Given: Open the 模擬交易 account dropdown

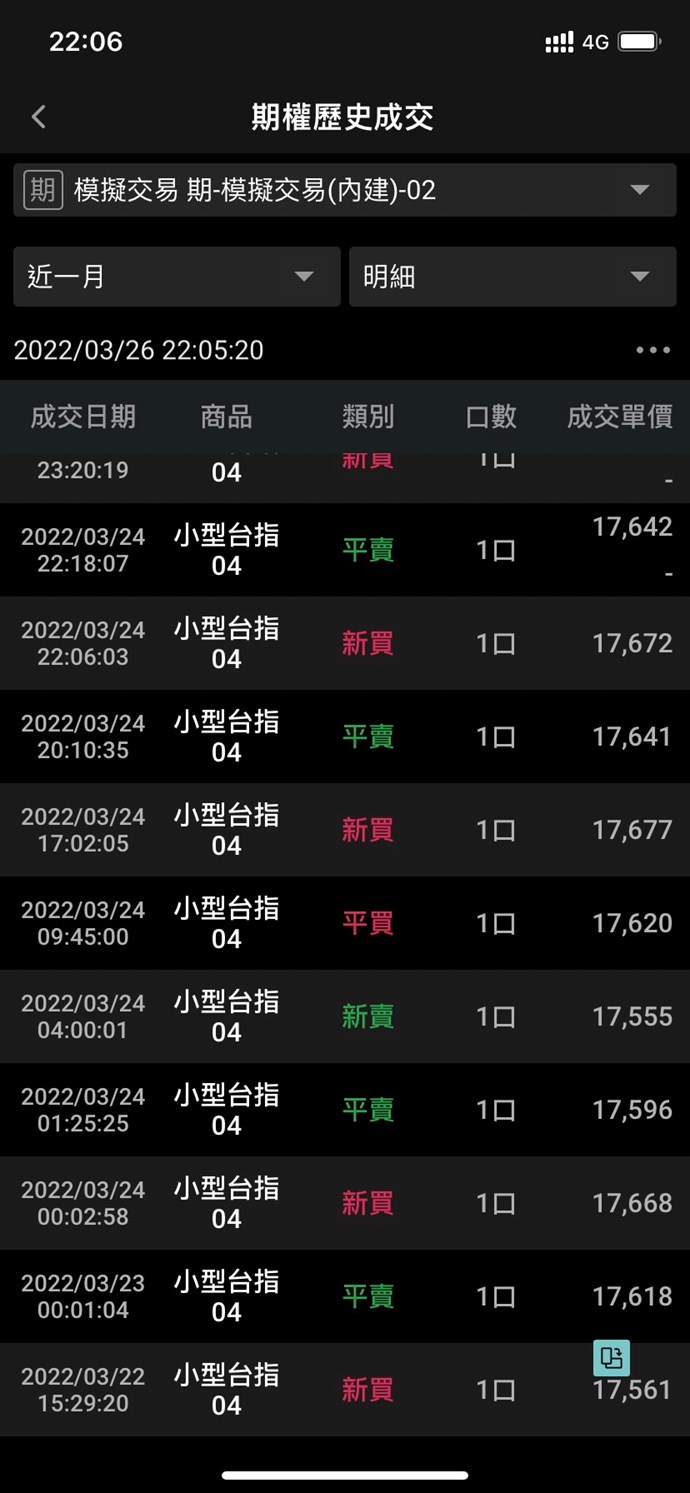Looking at the screenshot, I should pyautogui.click(x=344, y=190).
